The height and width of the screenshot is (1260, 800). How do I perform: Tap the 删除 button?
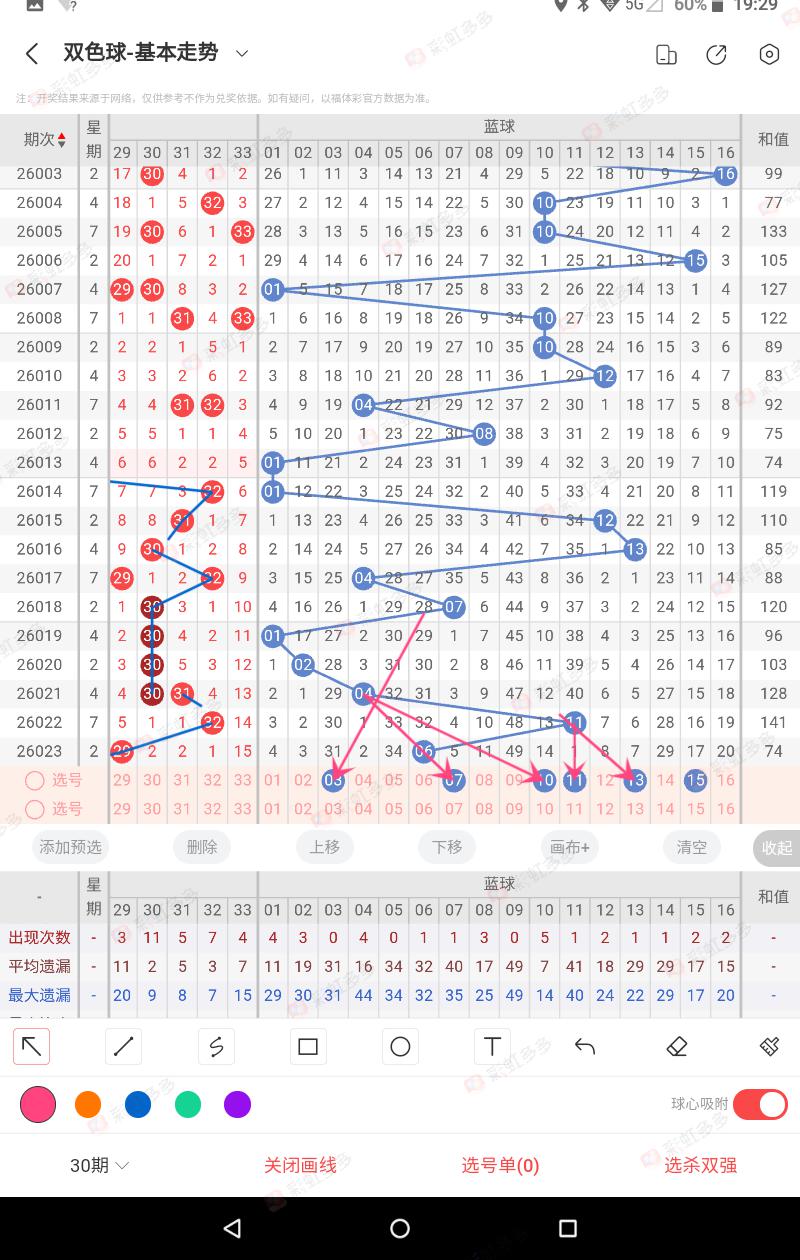click(x=202, y=847)
